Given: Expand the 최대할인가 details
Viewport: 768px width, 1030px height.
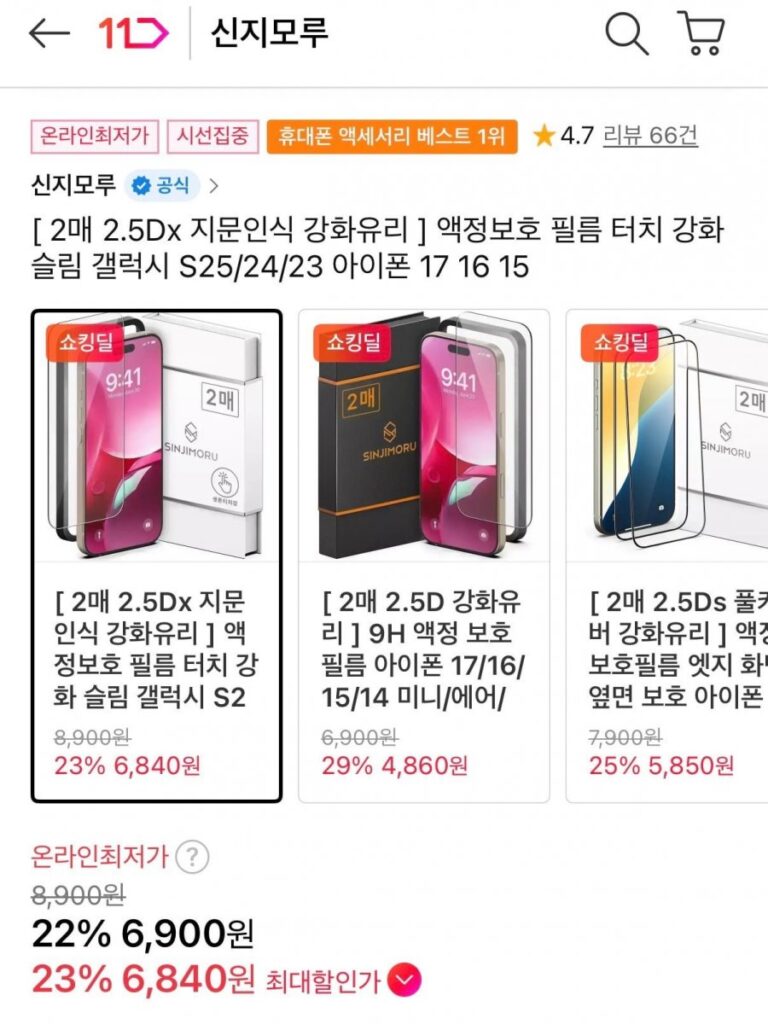Looking at the screenshot, I should pos(406,980).
